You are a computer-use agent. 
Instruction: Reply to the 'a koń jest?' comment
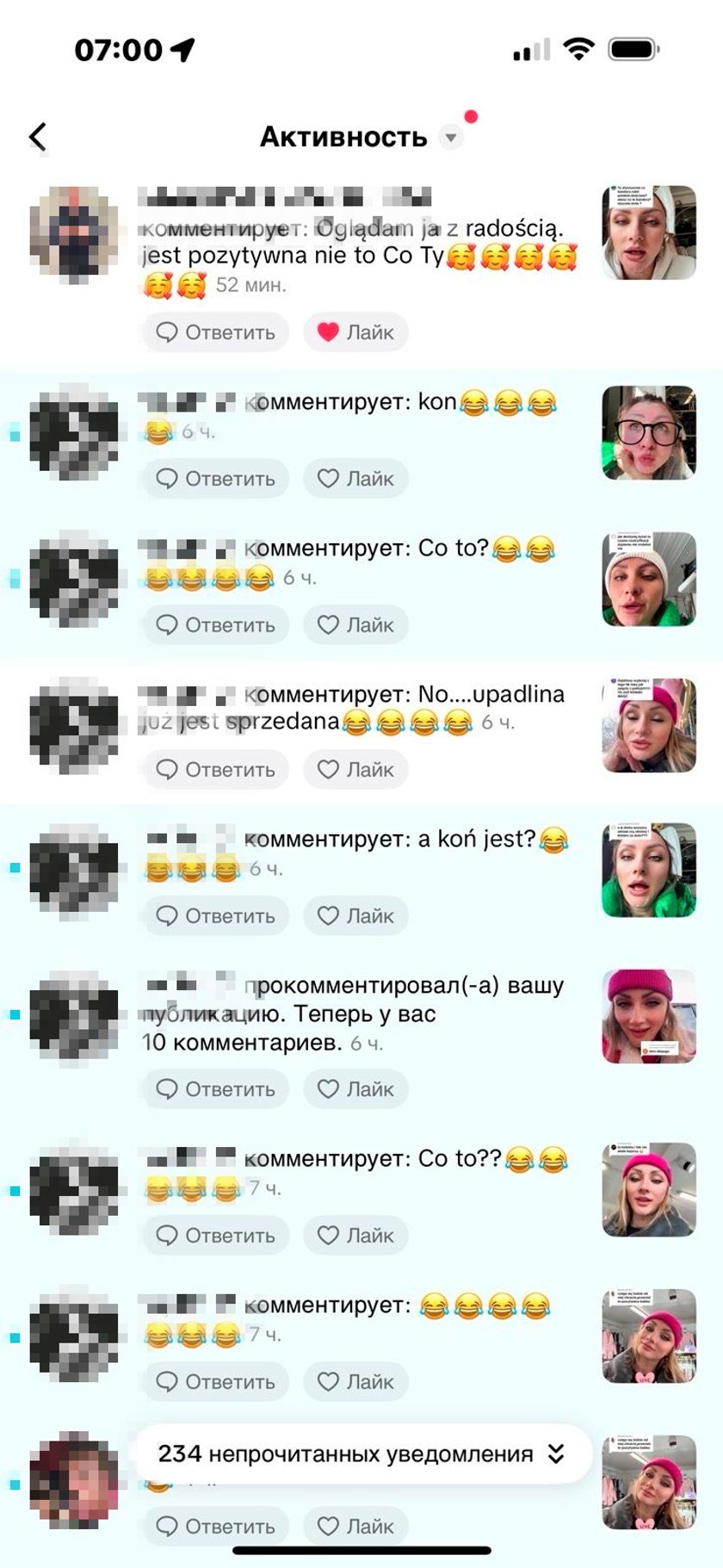coord(215,916)
